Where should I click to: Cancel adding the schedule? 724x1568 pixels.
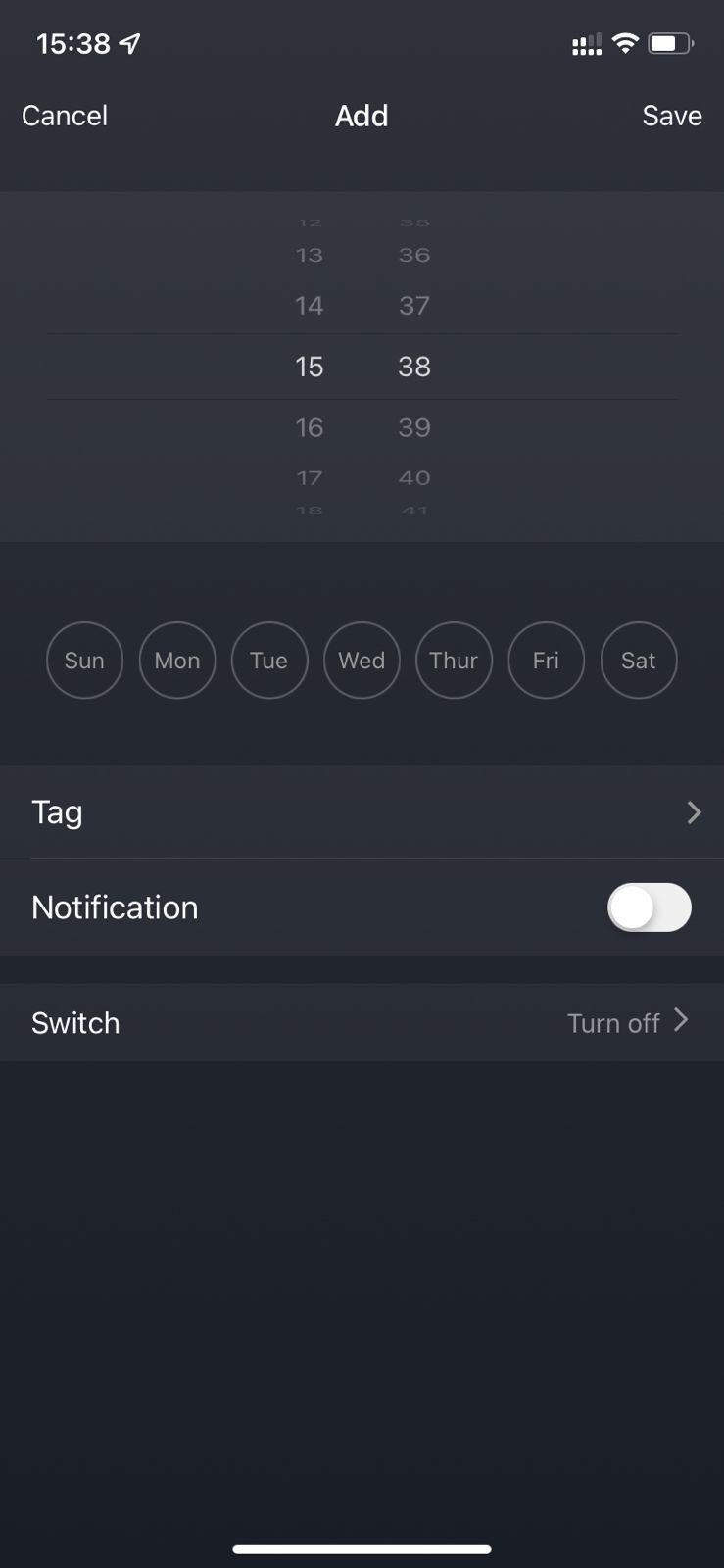coord(65,116)
